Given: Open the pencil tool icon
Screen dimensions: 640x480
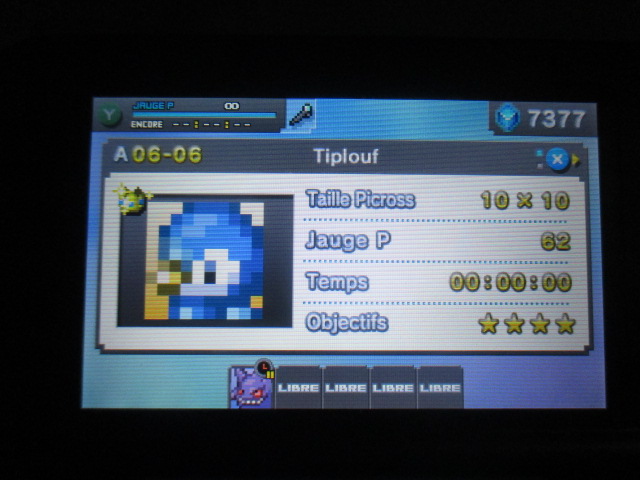Looking at the screenshot, I should point(300,115).
